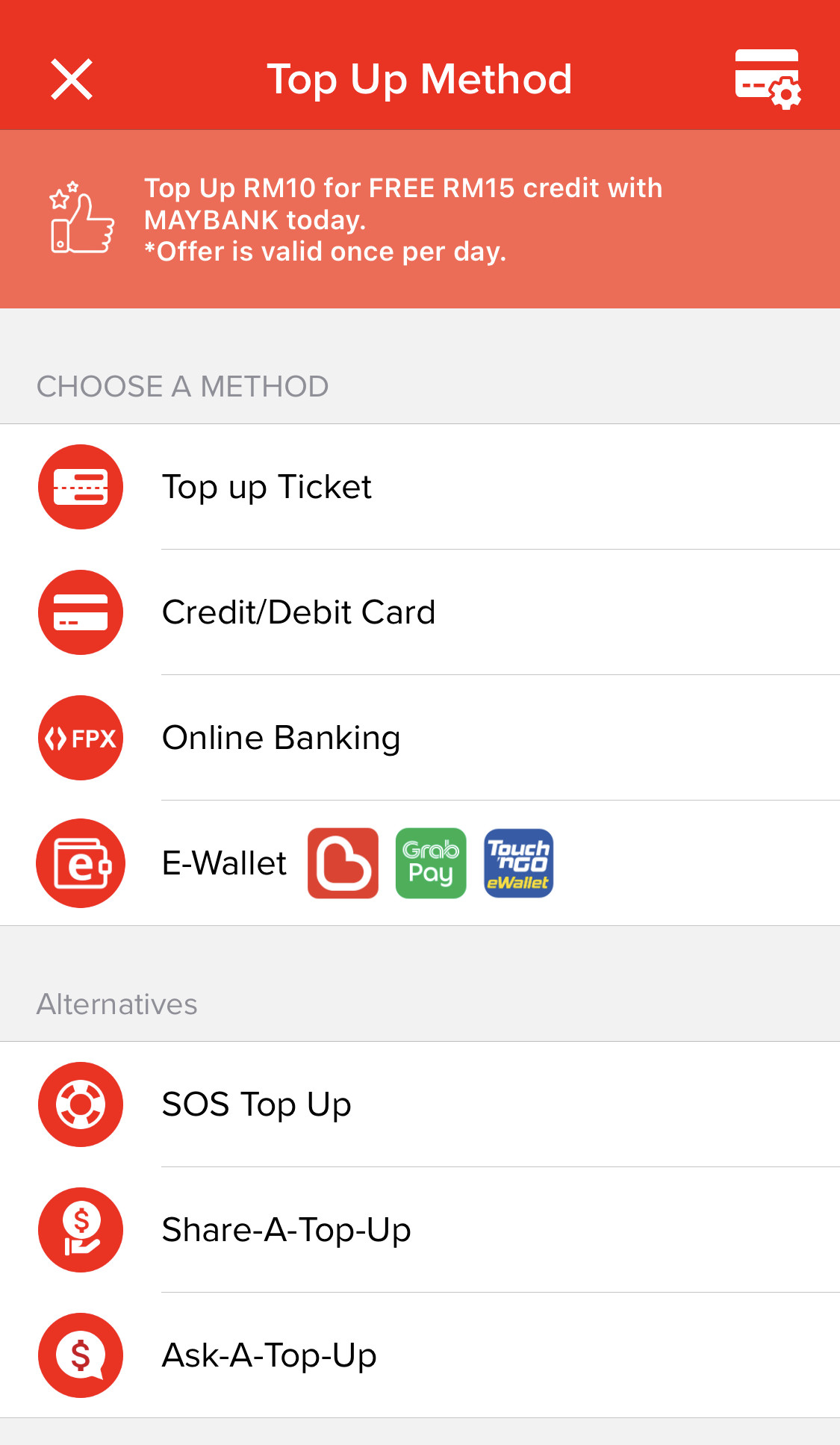Select Online Banking via FPX
Viewport: 840px width, 1445px height.
[420, 738]
